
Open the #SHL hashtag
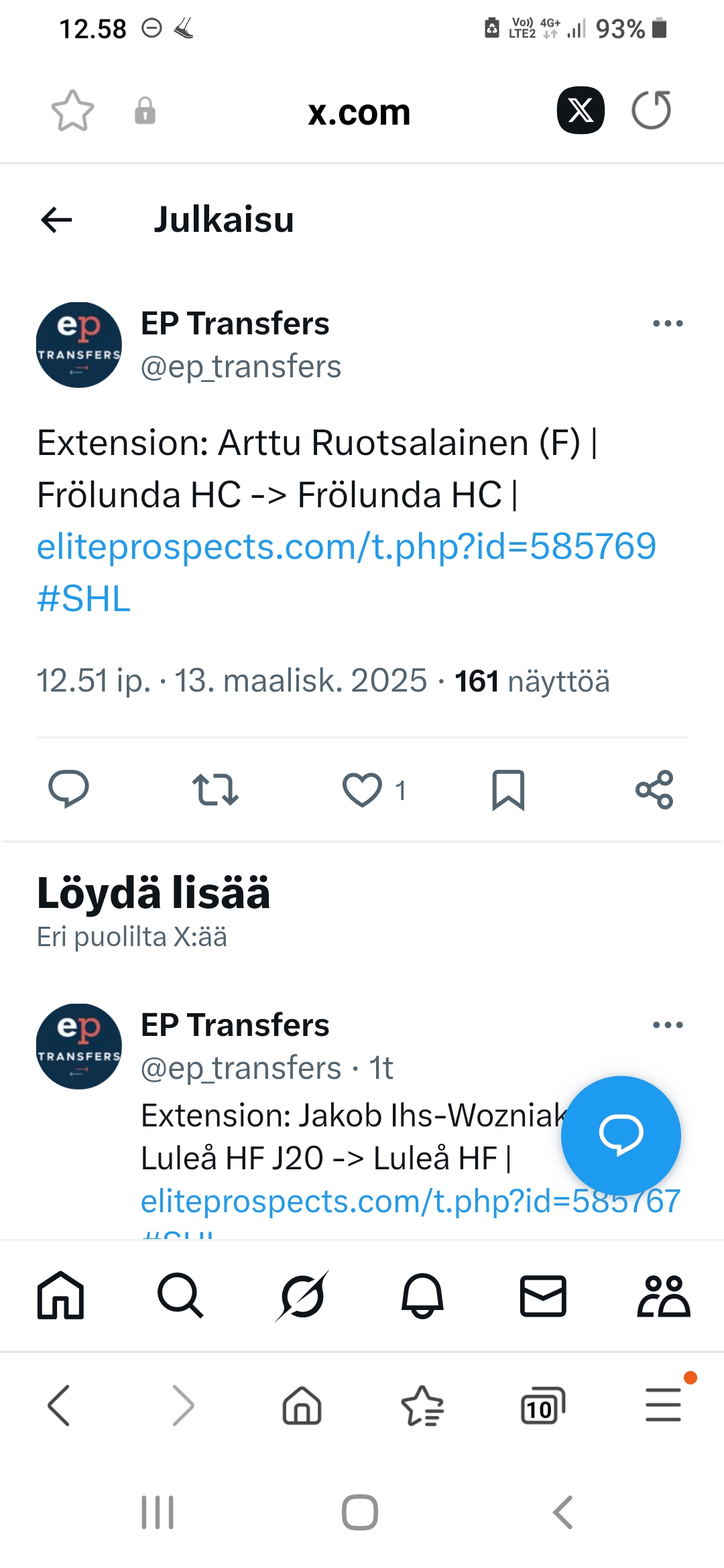point(84,598)
